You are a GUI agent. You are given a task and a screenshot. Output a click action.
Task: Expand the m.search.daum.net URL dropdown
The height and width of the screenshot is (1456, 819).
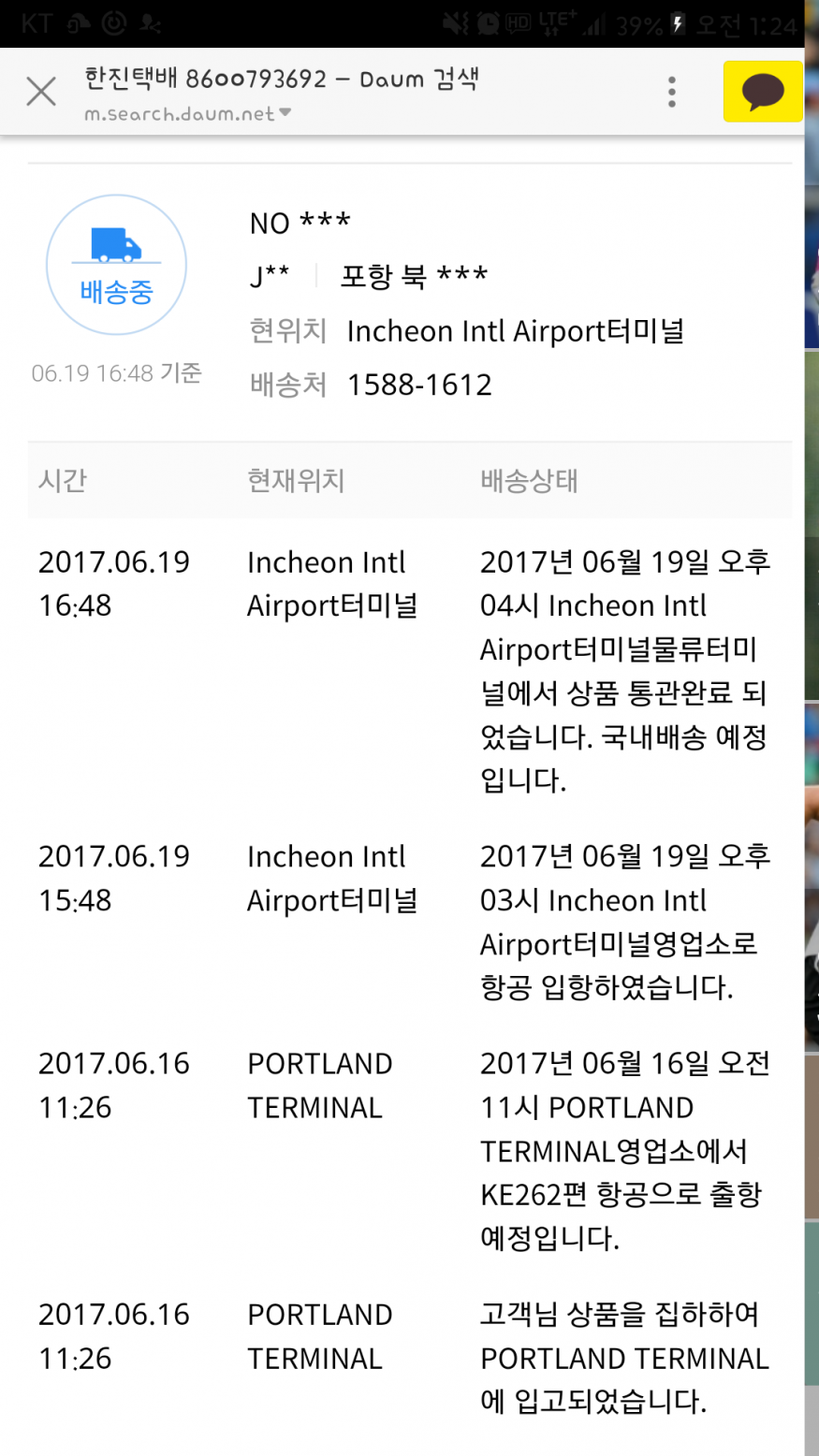285,113
